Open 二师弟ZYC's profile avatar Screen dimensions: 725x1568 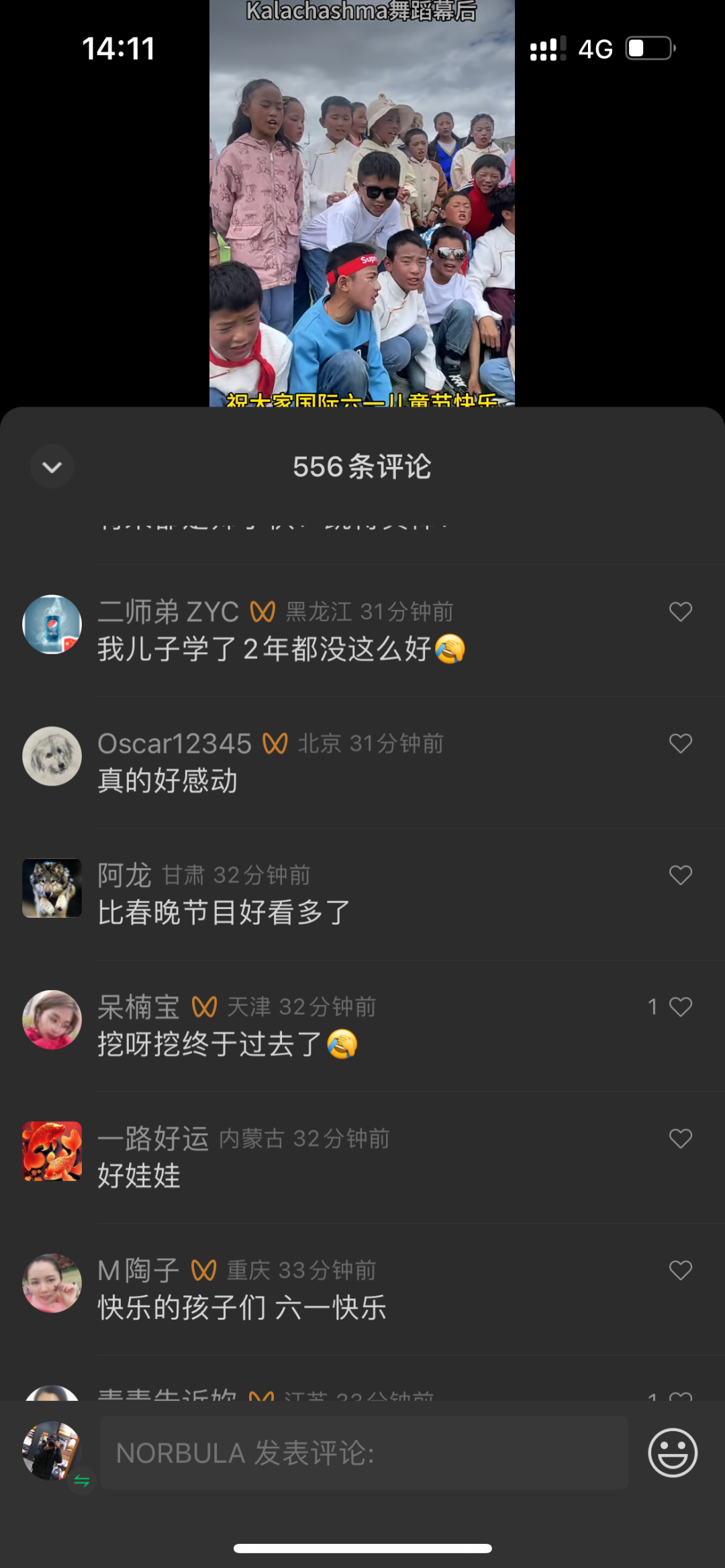pos(52,625)
